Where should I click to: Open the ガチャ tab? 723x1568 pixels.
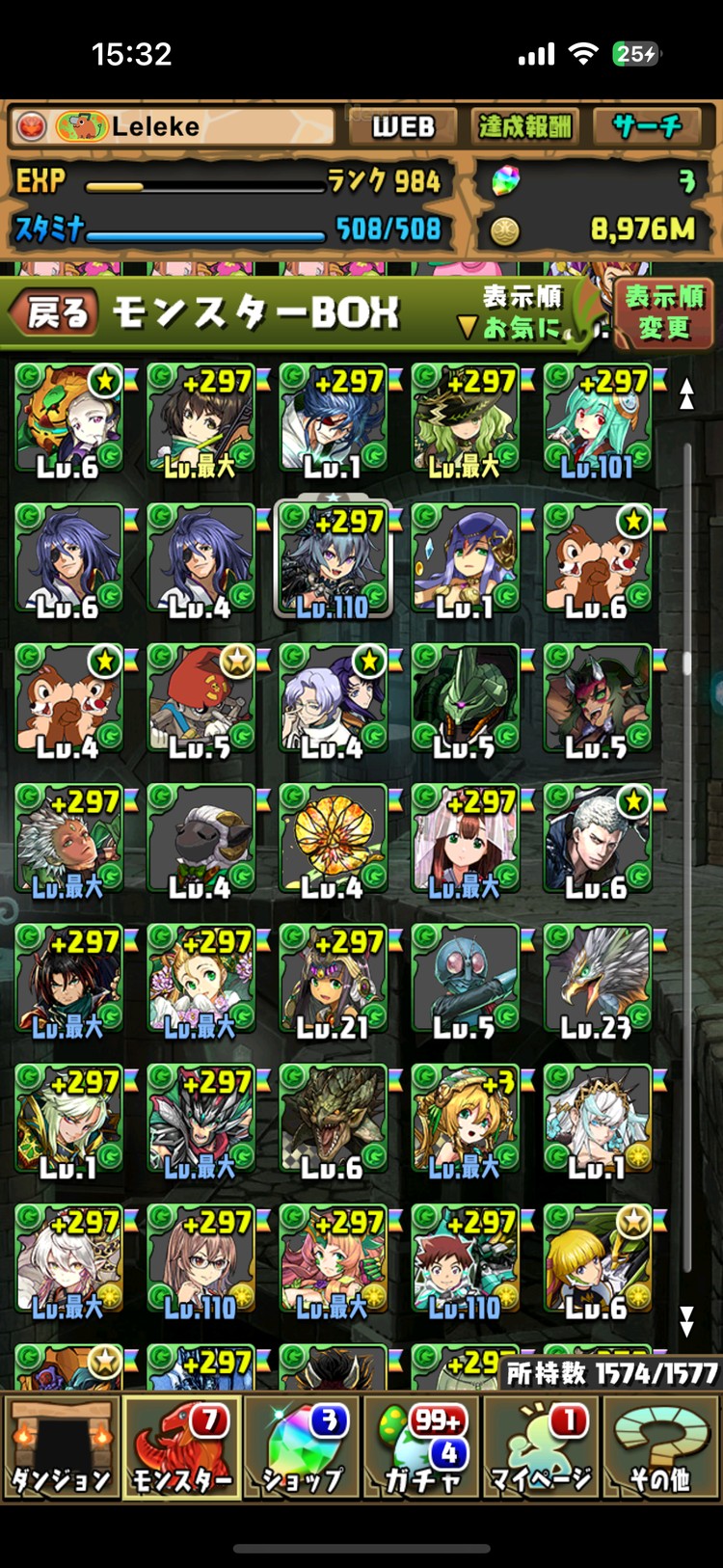tap(422, 1446)
